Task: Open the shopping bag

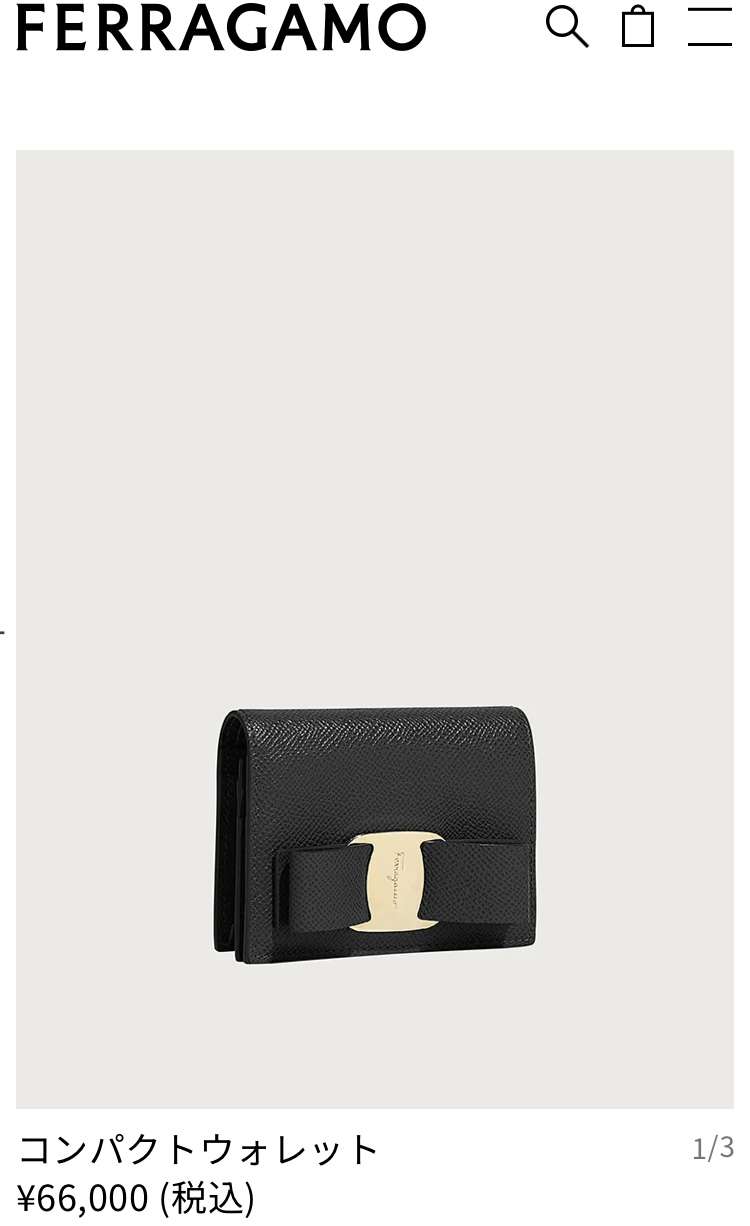Action: 638,26
